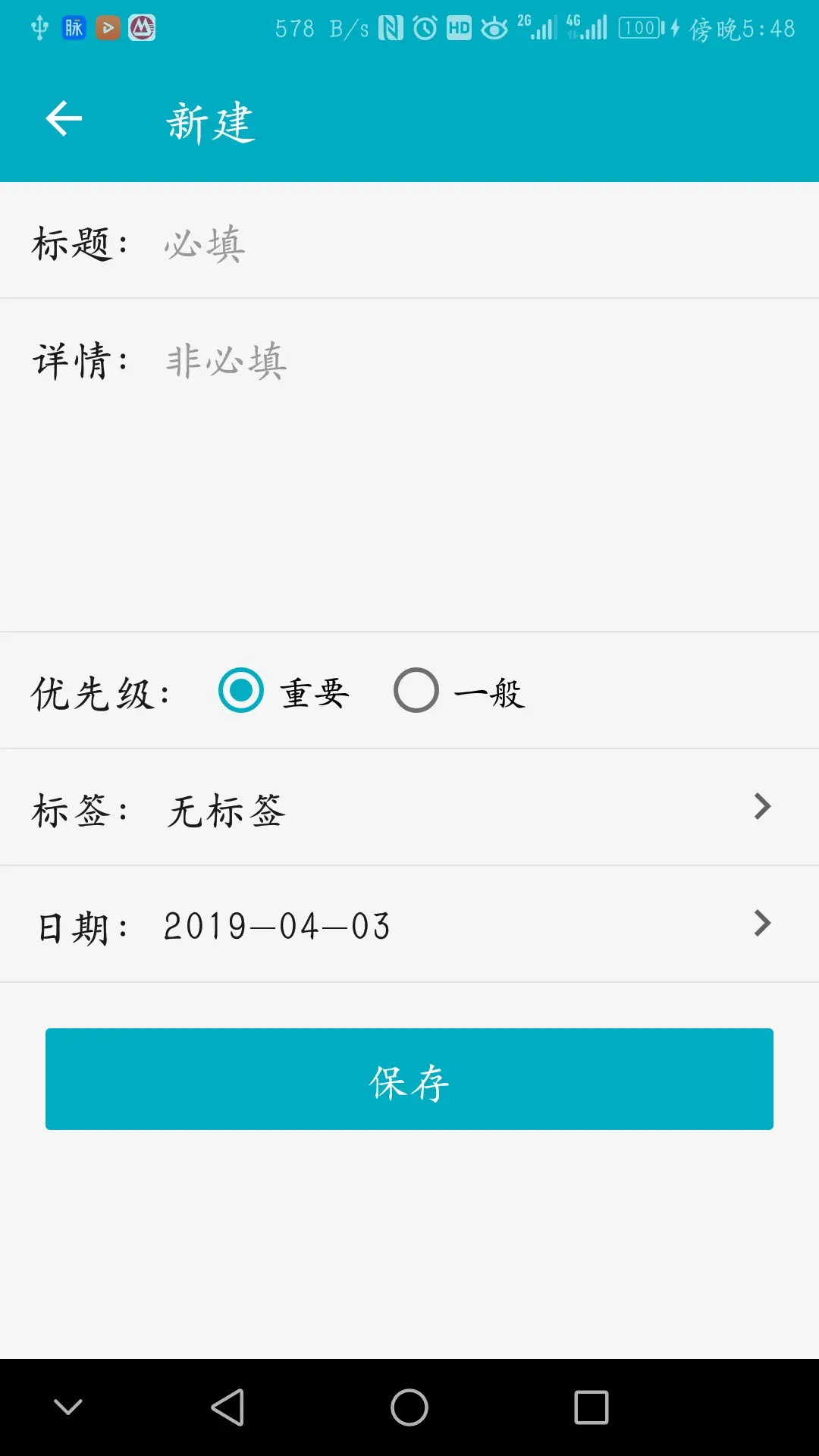
Task: Focus the 标题 required text field
Action: click(x=455, y=244)
